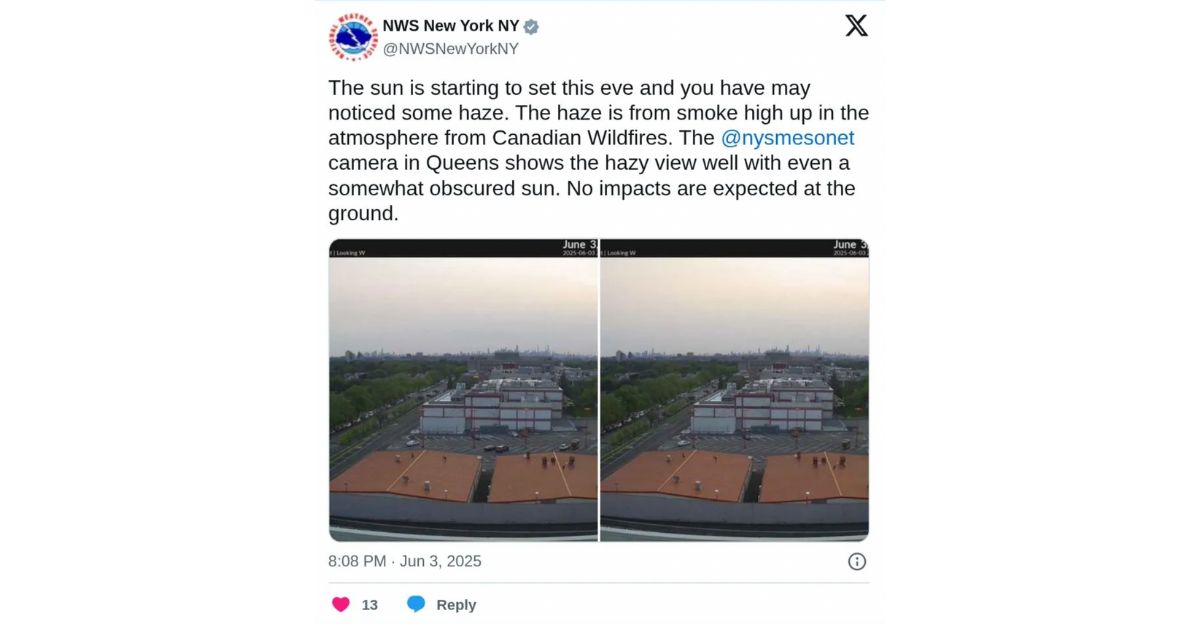Viewport: 1200px width, 624px height.
Task: View the right camera photo
Action: pyautogui.click(x=734, y=390)
